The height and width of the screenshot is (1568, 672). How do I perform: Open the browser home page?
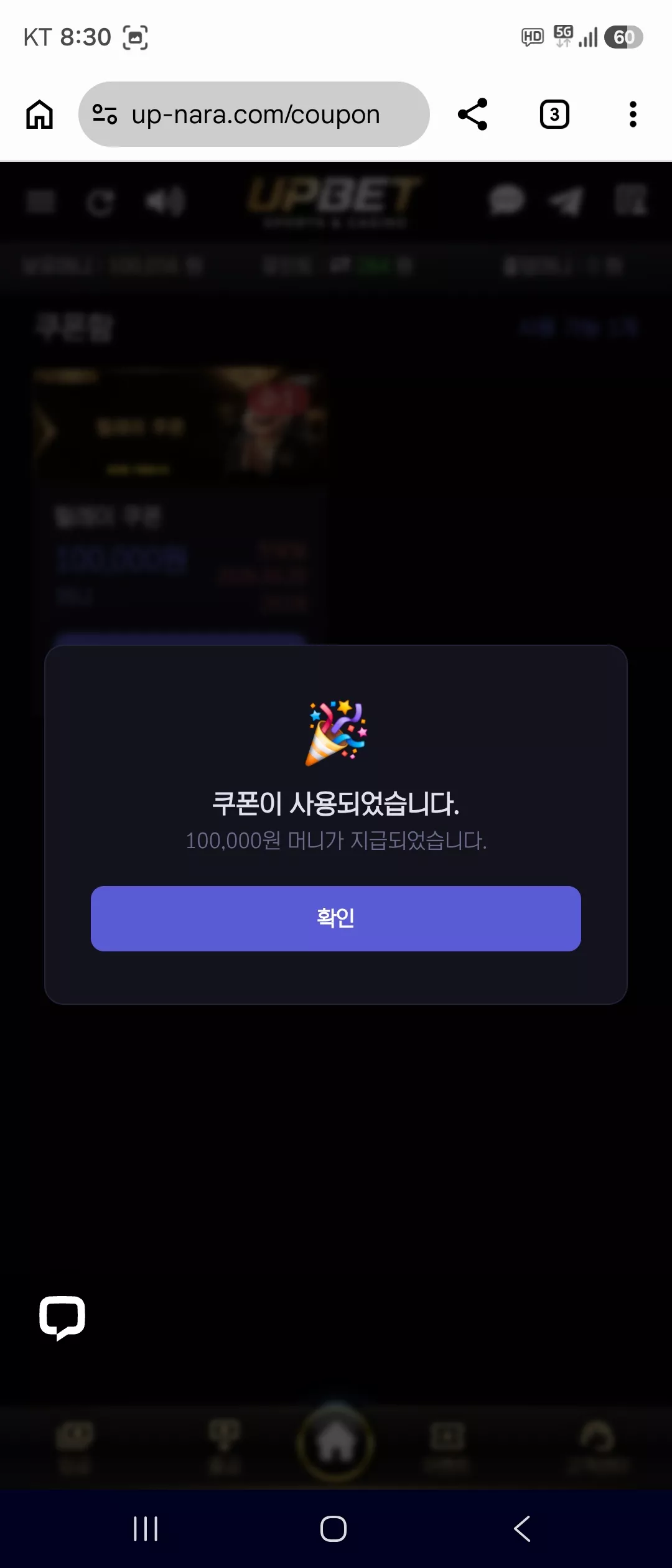39,114
